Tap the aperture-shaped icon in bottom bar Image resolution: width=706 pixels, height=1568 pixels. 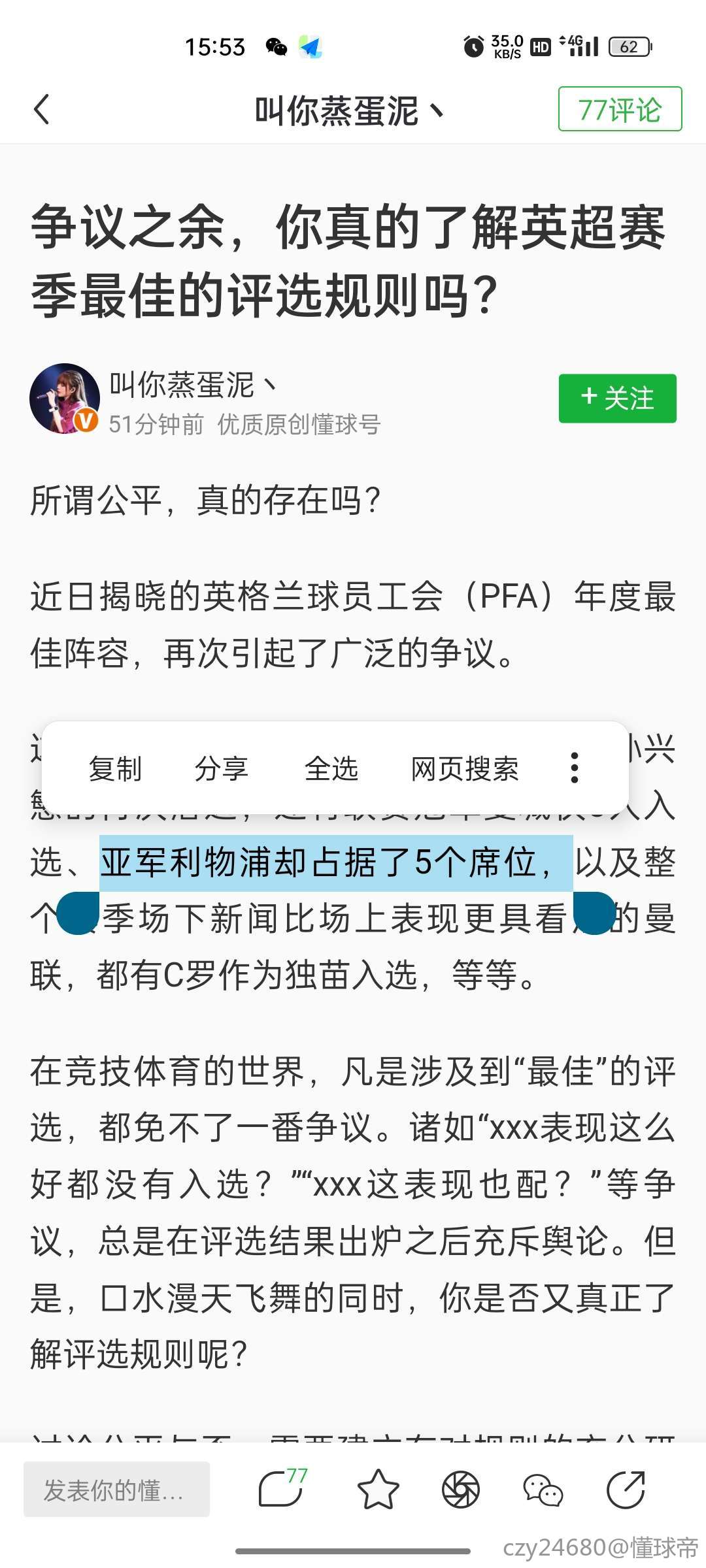[x=461, y=1490]
